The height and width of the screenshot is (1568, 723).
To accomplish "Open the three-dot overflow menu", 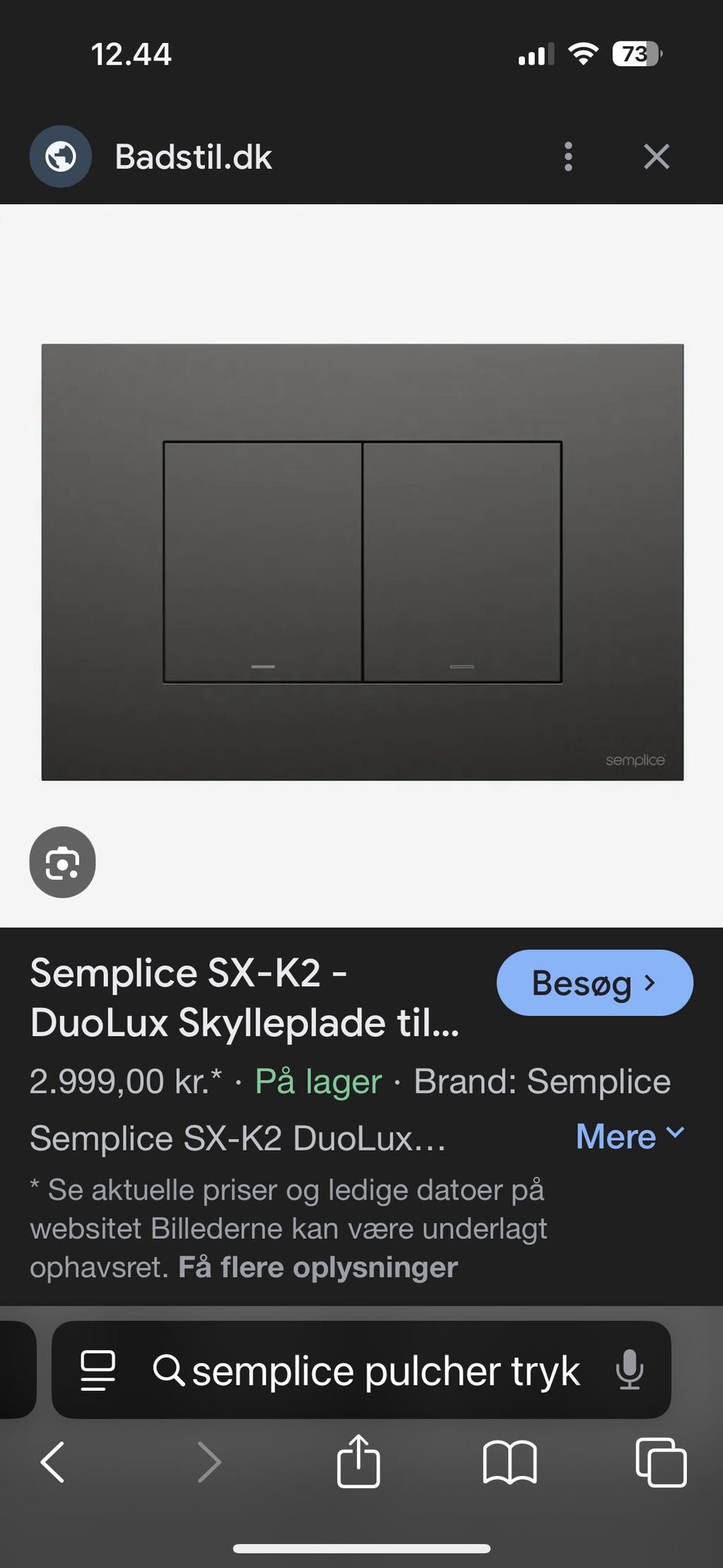I will (x=569, y=157).
